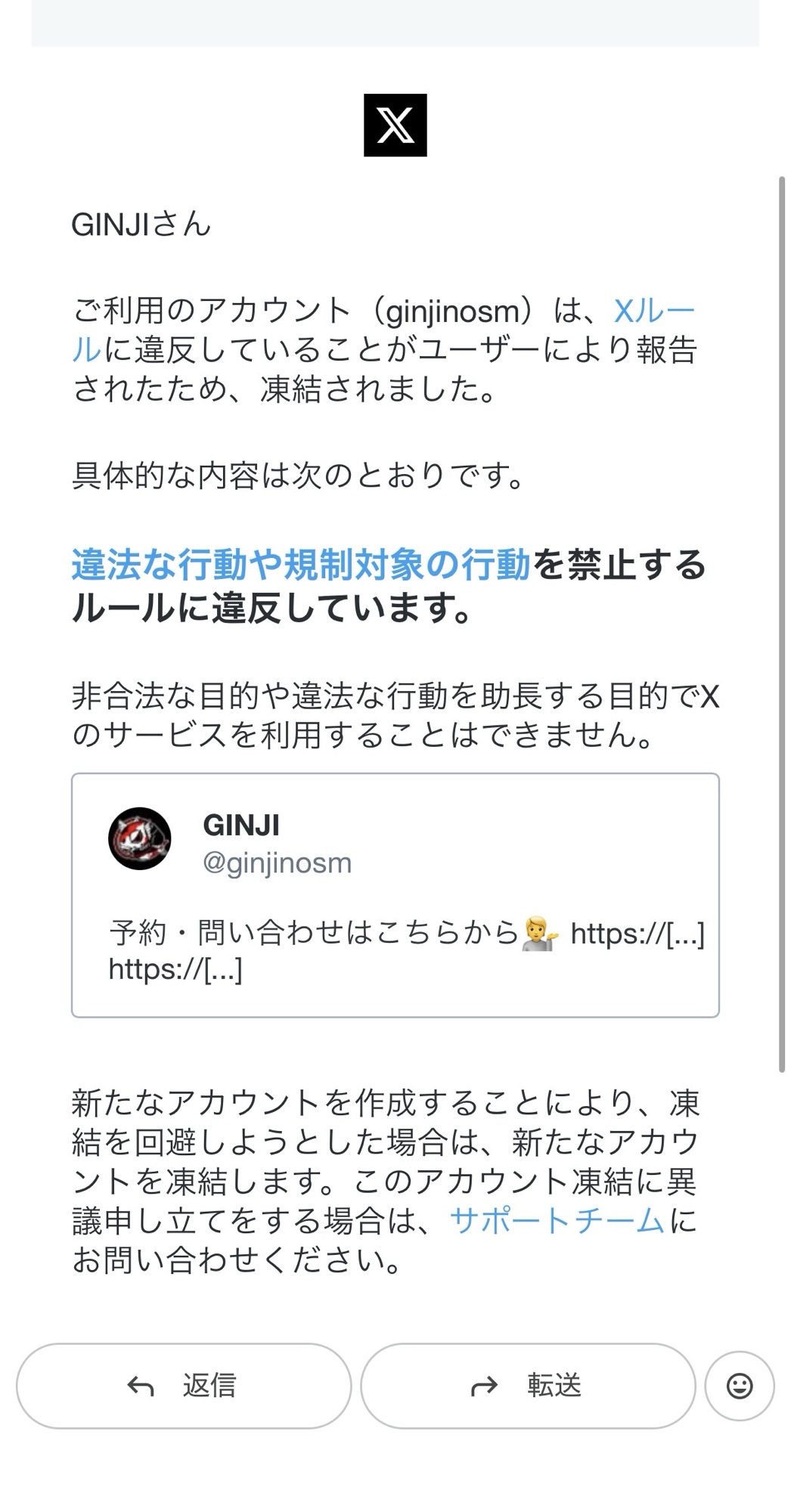The width and height of the screenshot is (791, 1512).
Task: Open the 違法な行動や規制対象の行動 link
Action: [x=301, y=565]
